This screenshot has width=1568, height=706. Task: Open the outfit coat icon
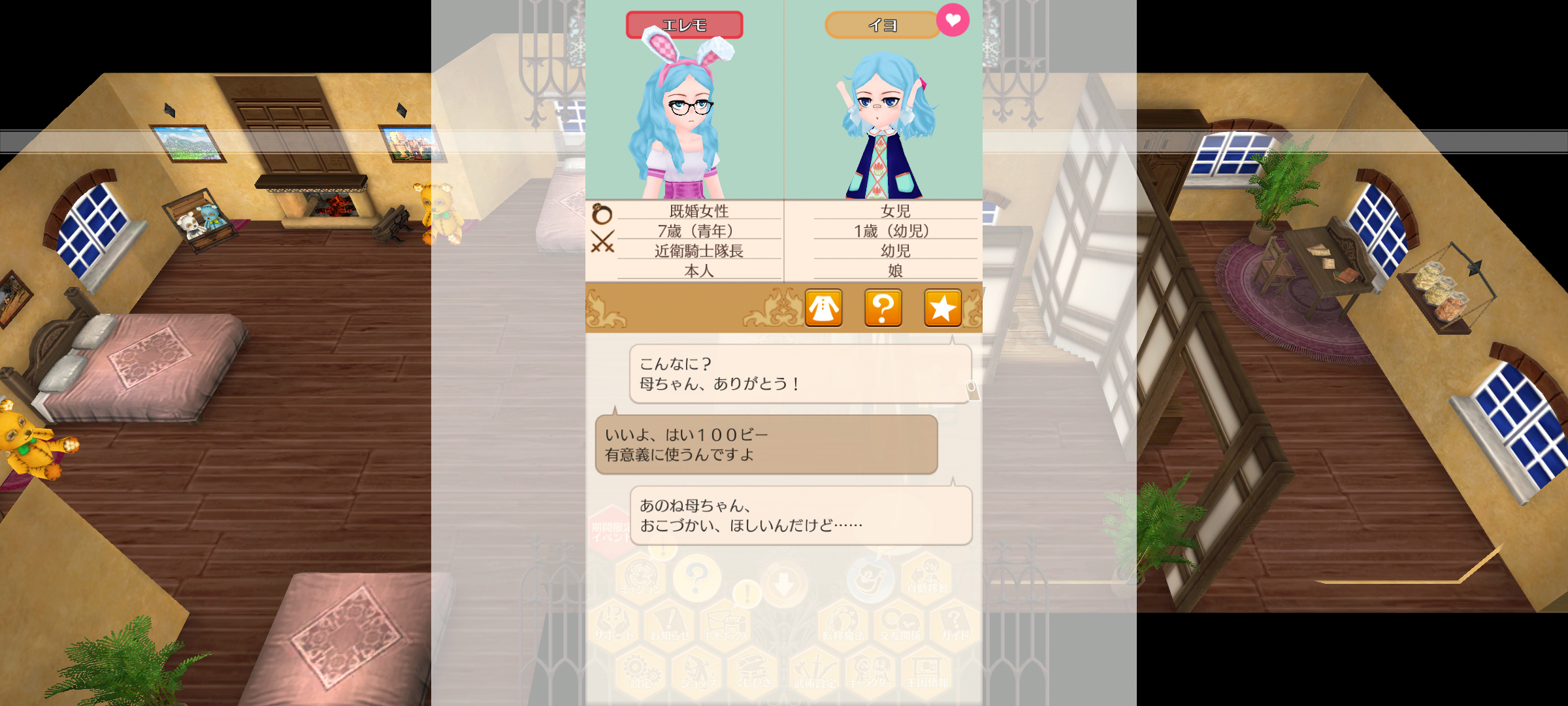coord(823,308)
